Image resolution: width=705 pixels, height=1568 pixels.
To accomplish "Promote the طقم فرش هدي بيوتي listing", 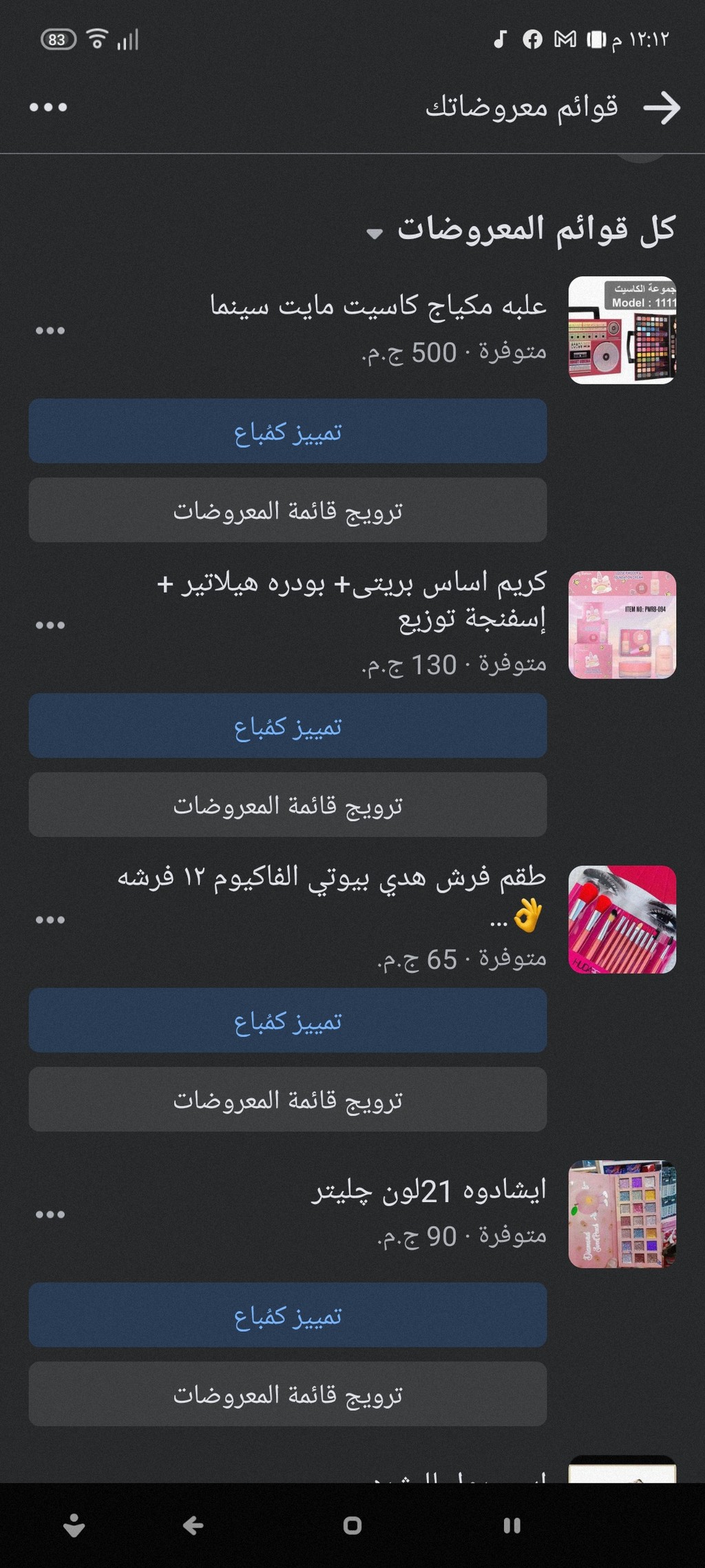I will pyautogui.click(x=288, y=1100).
